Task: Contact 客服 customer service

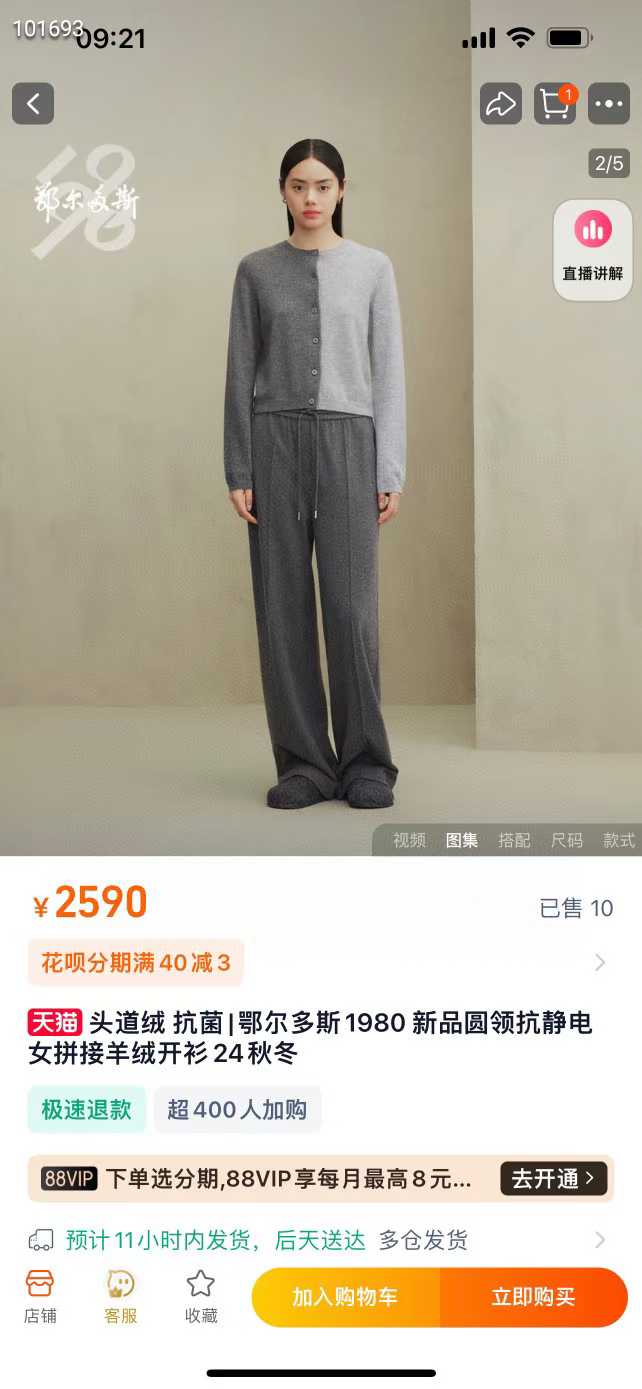Action: [x=121, y=1297]
